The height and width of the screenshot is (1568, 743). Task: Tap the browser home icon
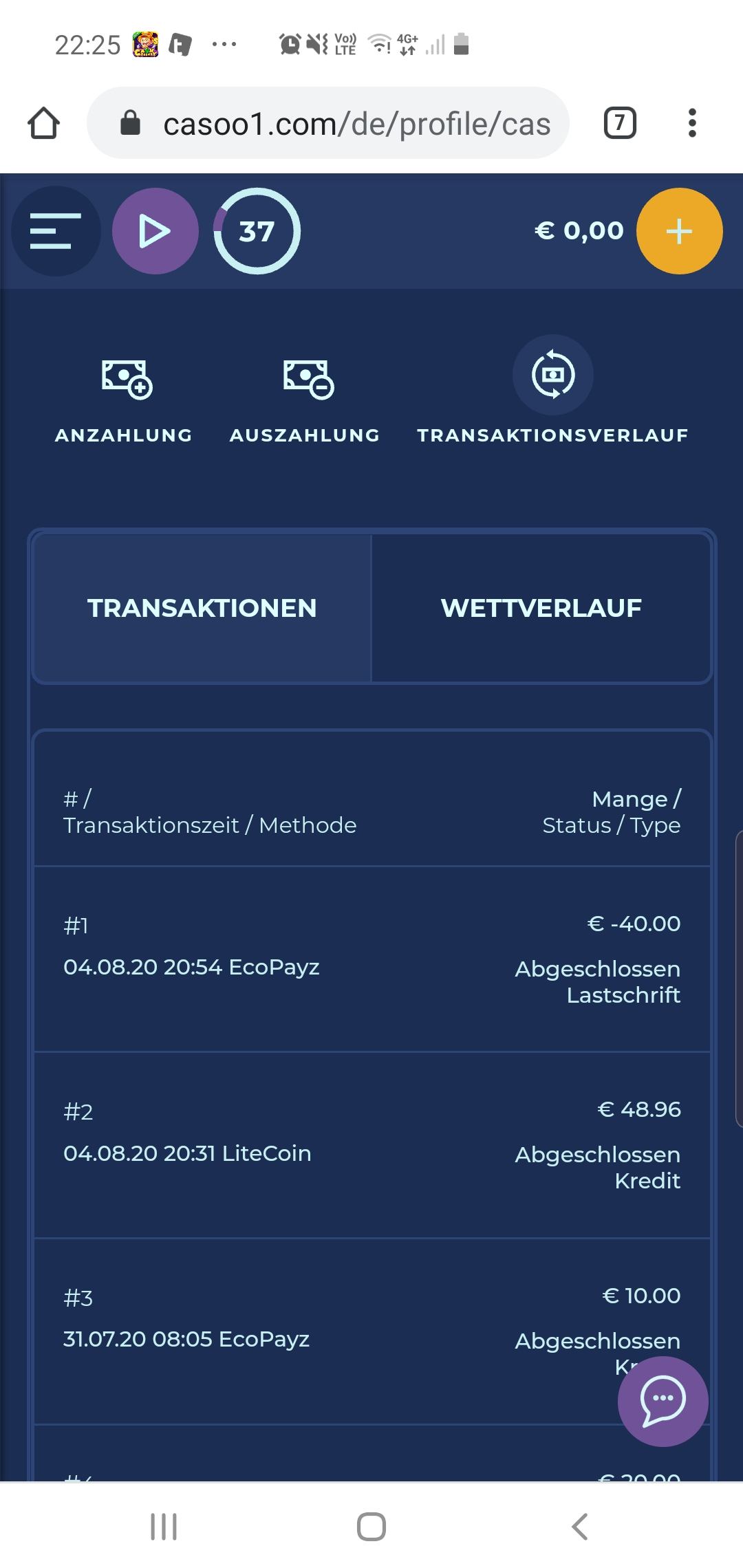click(x=43, y=124)
